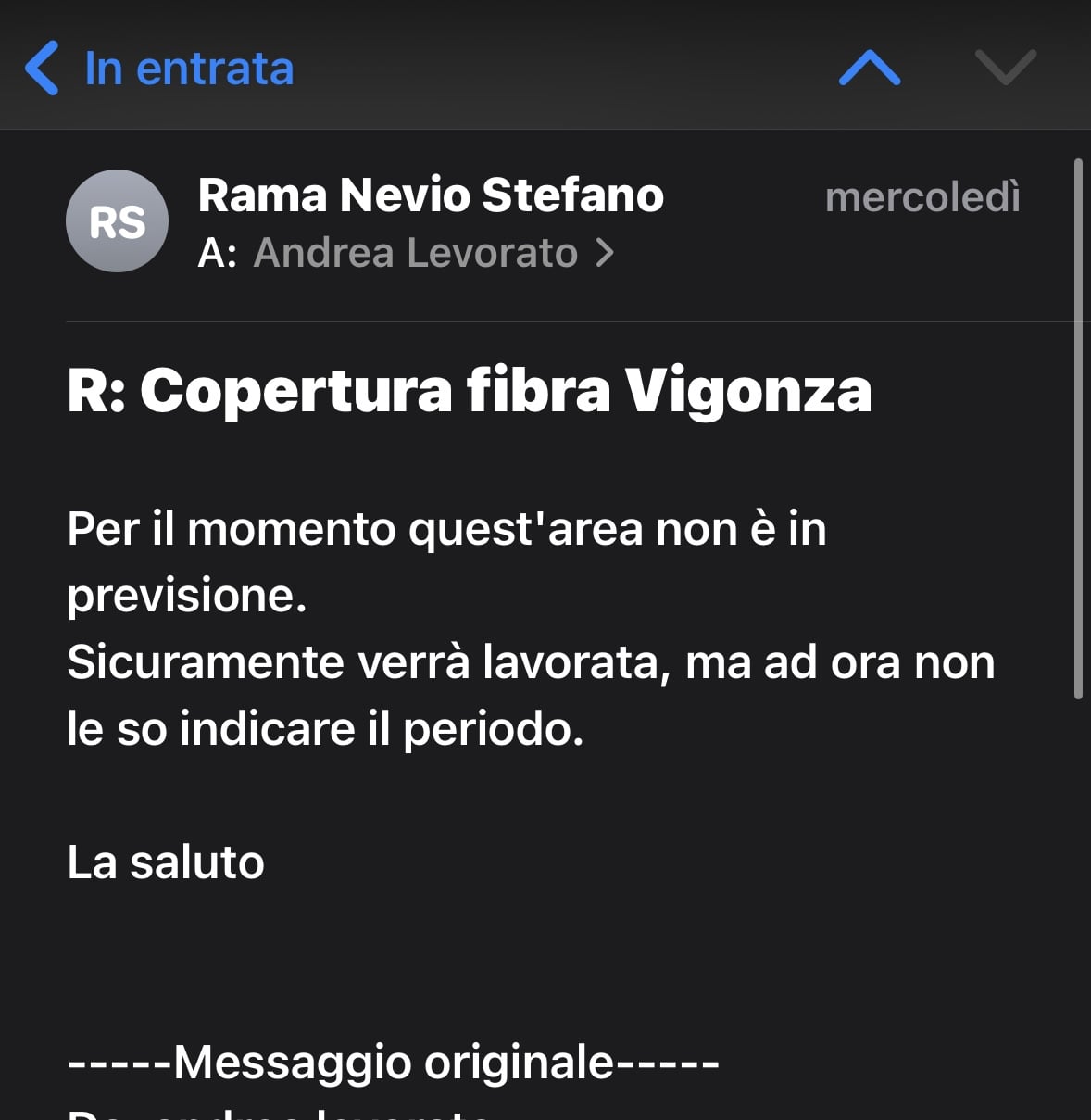This screenshot has height=1120, width=1091.
Task: Go to the next message with down arrow
Action: pyautogui.click(x=1005, y=69)
